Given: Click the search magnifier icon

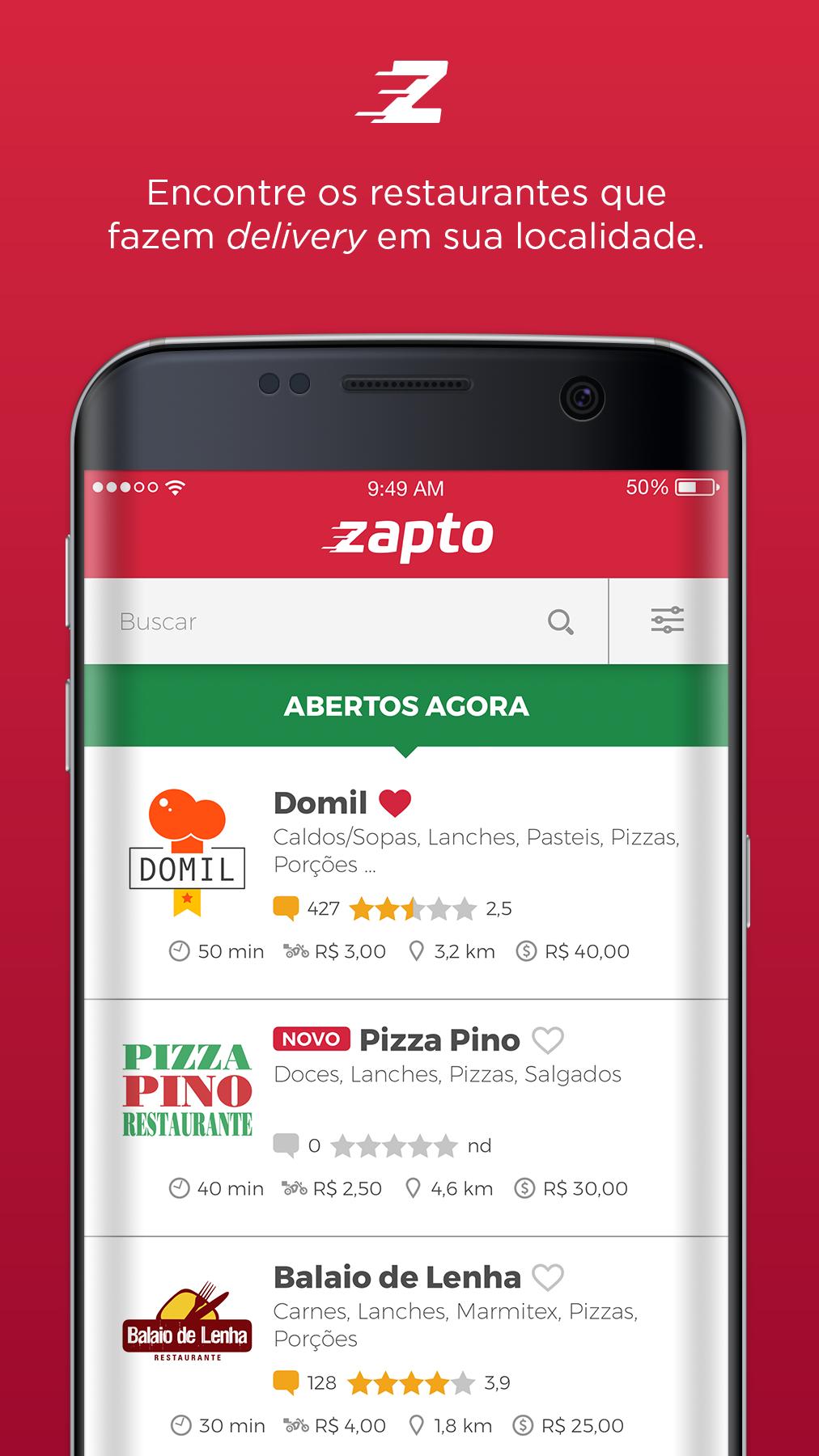Looking at the screenshot, I should [x=562, y=622].
